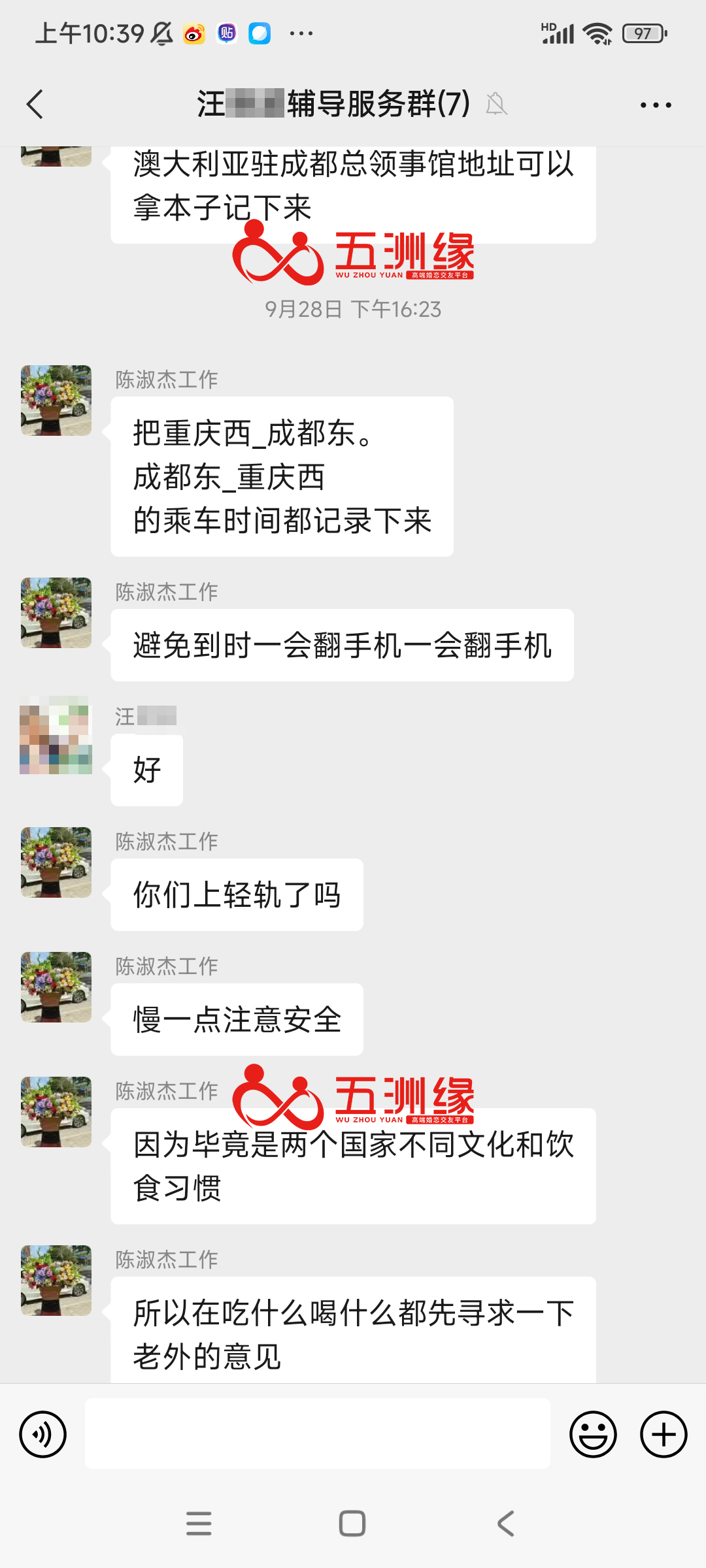Screen dimensions: 706x1568
Task: Open the avatar of sender who replied 好
Action: pos(56,735)
